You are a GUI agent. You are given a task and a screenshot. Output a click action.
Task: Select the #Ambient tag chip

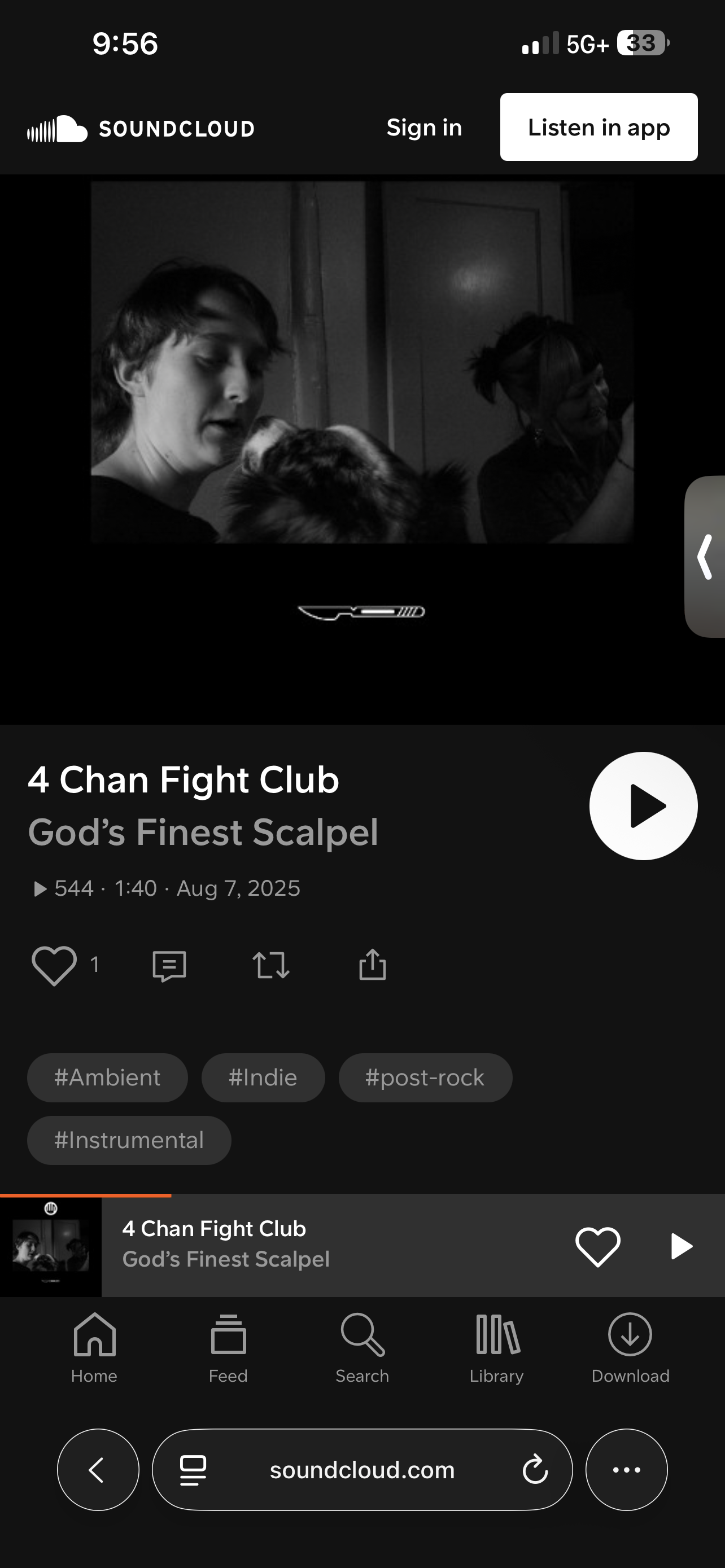coord(107,1078)
